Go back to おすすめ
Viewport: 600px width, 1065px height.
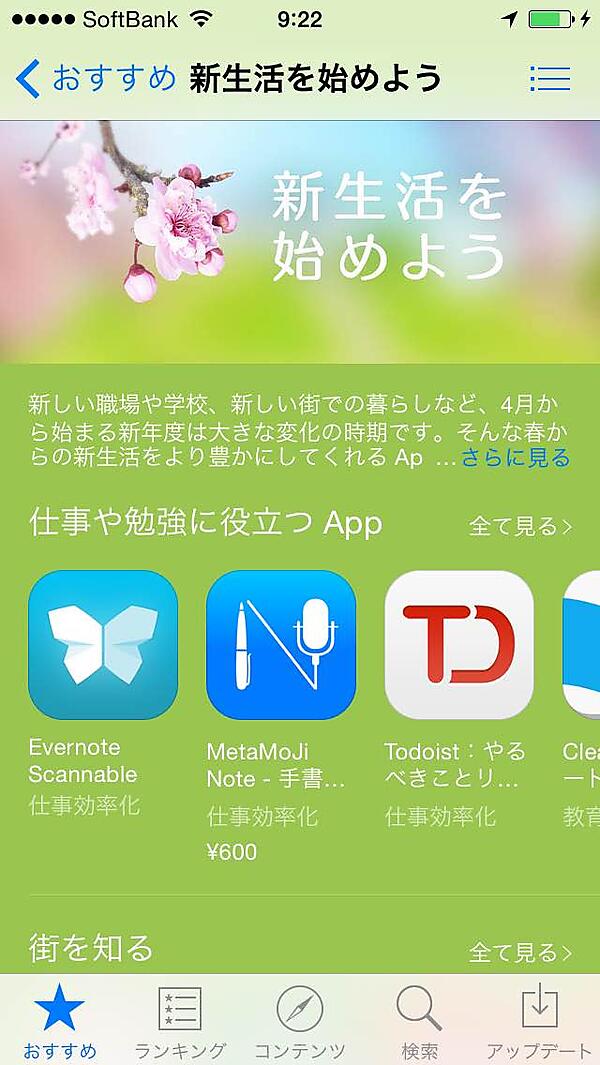(x=95, y=78)
